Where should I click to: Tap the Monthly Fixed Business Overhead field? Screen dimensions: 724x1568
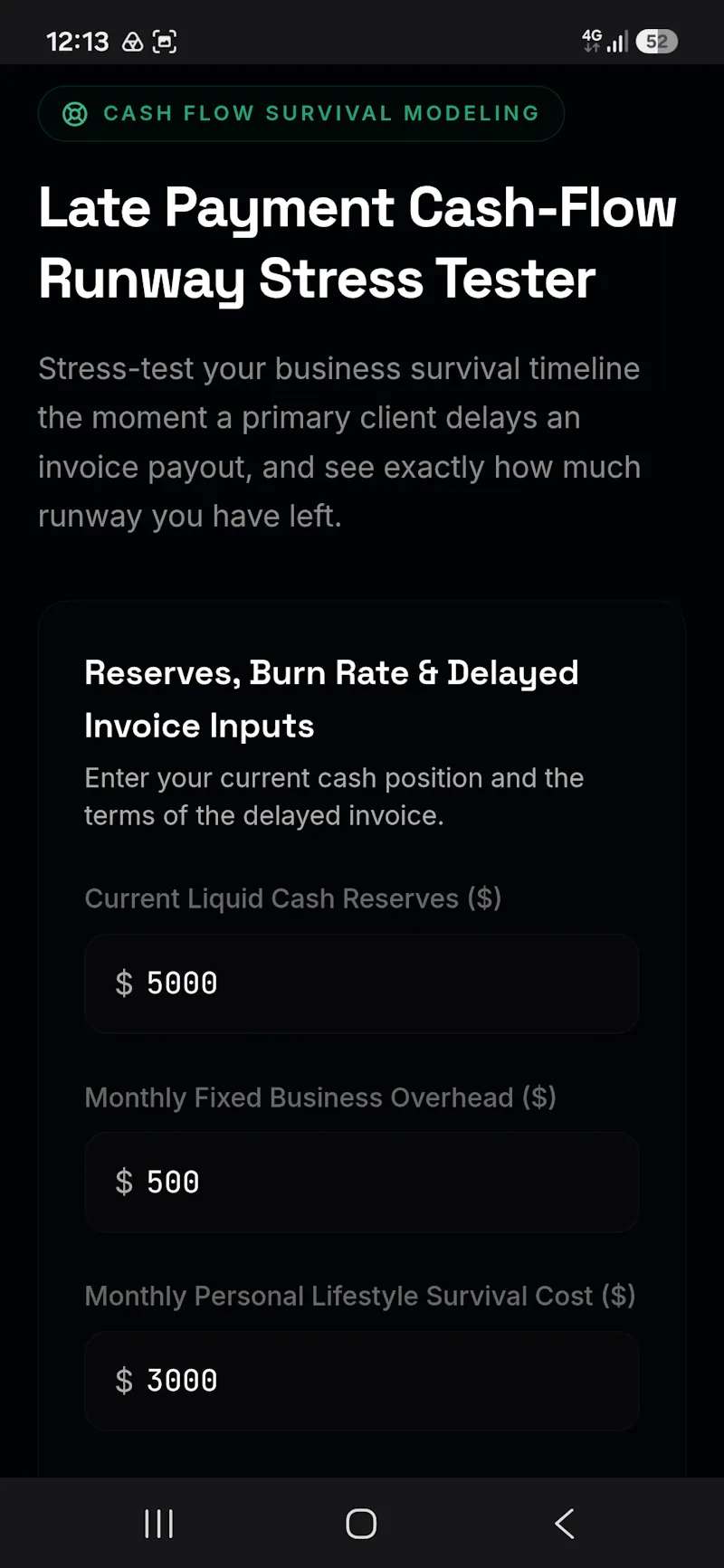click(362, 1183)
